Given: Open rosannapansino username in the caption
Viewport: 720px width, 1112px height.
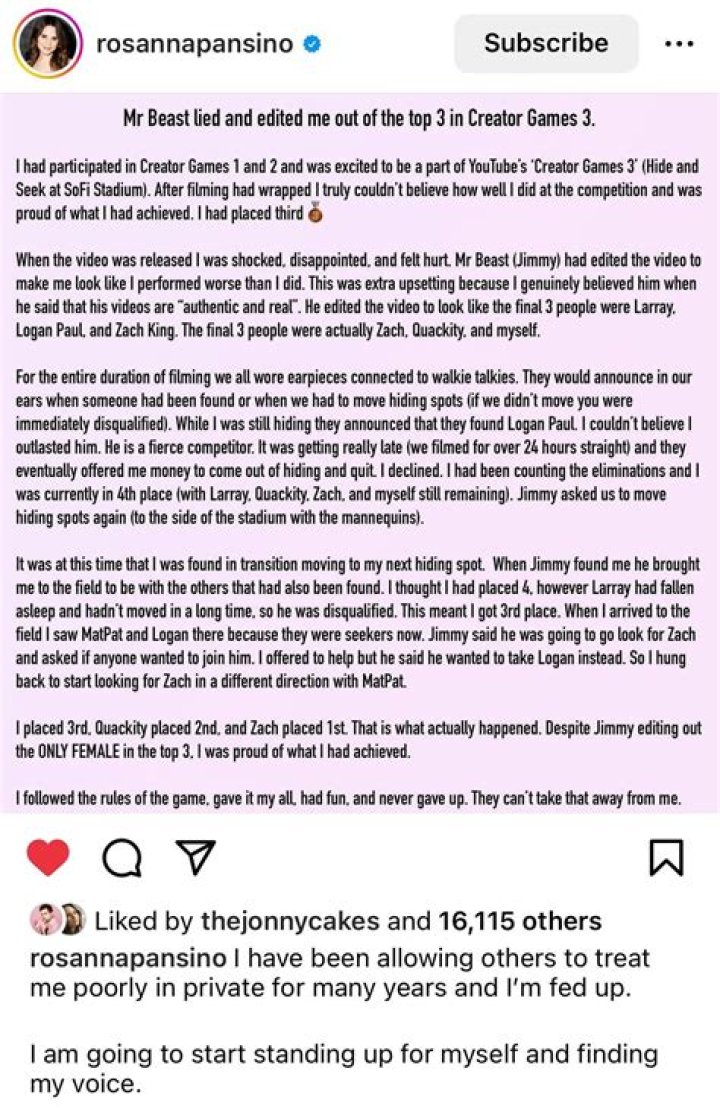Looking at the screenshot, I should (x=127, y=958).
